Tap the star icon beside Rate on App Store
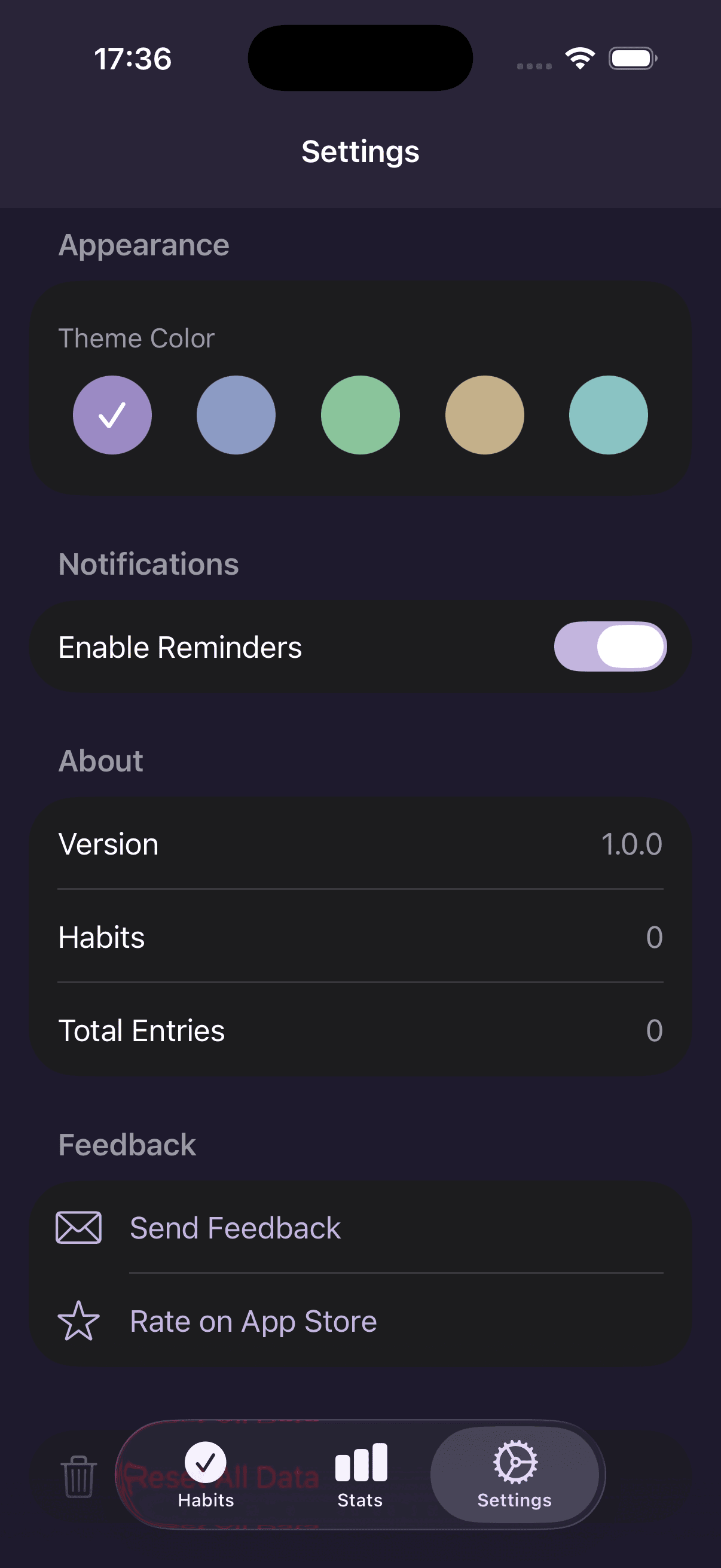721x1568 pixels. [79, 1321]
